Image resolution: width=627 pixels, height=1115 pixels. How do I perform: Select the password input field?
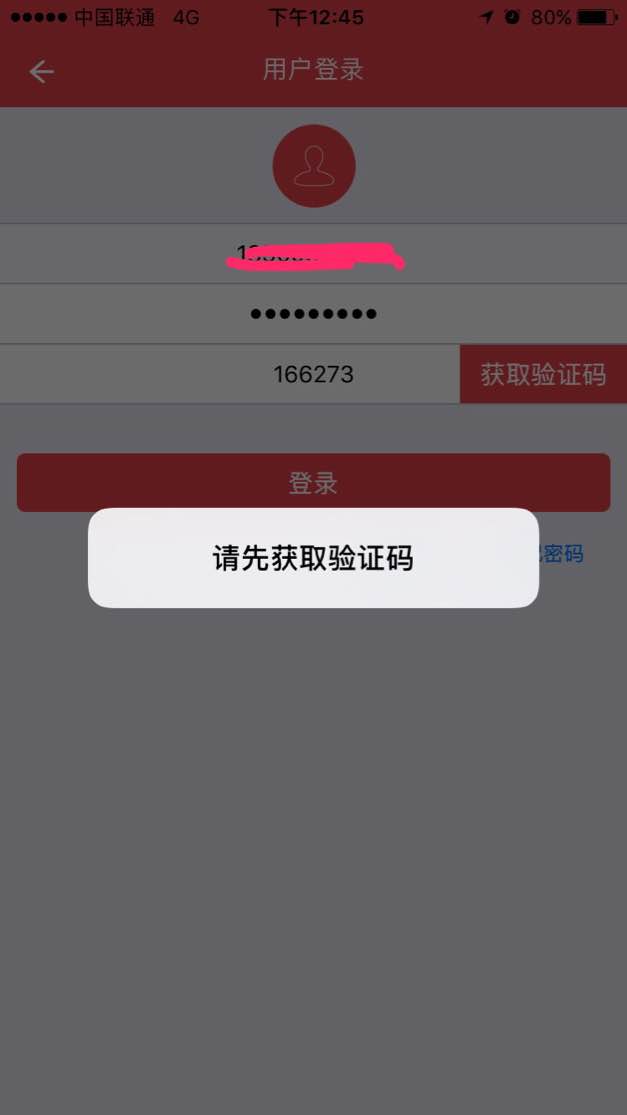313,314
